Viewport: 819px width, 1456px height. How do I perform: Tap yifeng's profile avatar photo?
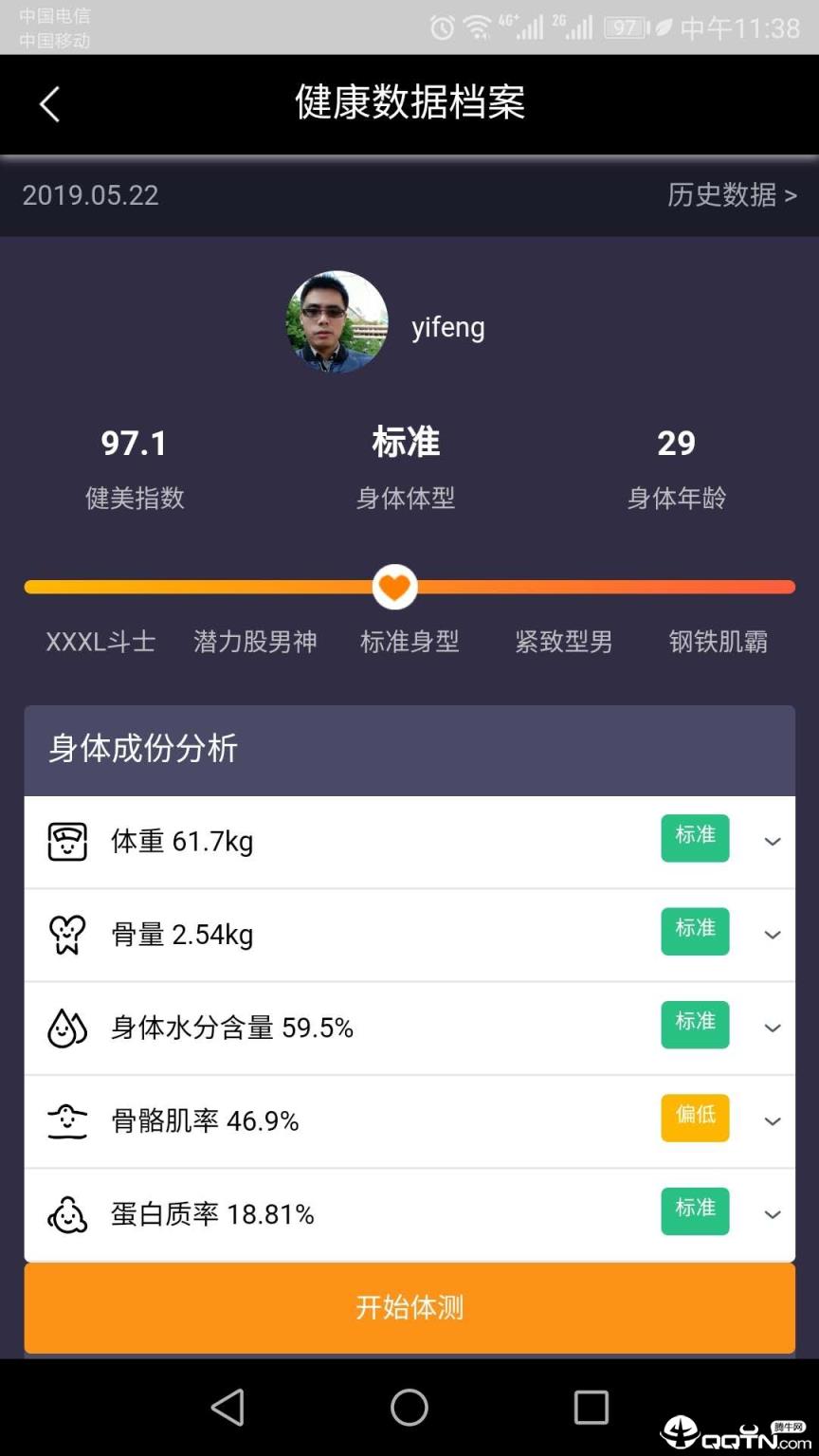[x=337, y=321]
